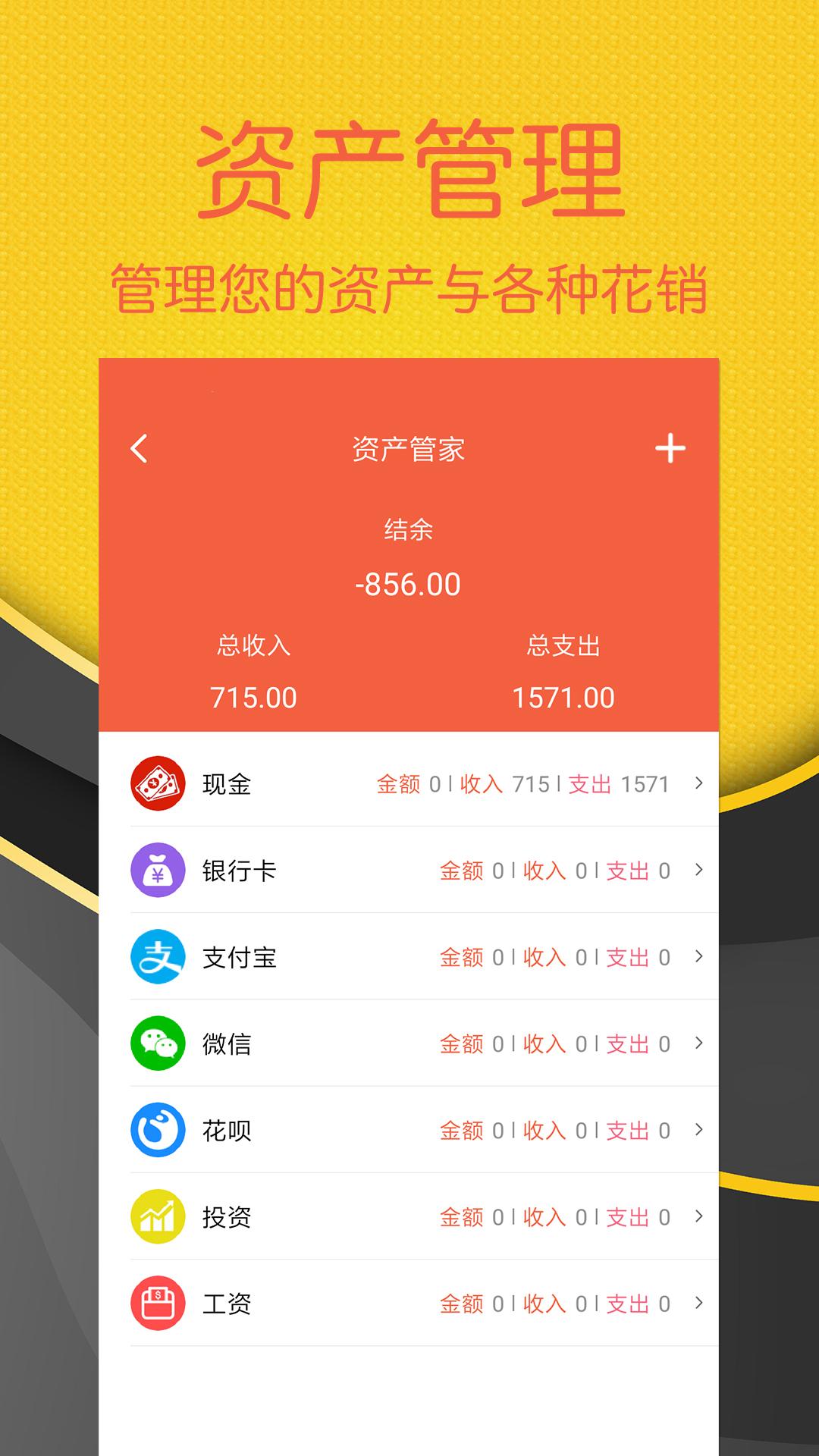Open 银行卡 details via its right arrow
The height and width of the screenshot is (1456, 819).
click(x=698, y=871)
